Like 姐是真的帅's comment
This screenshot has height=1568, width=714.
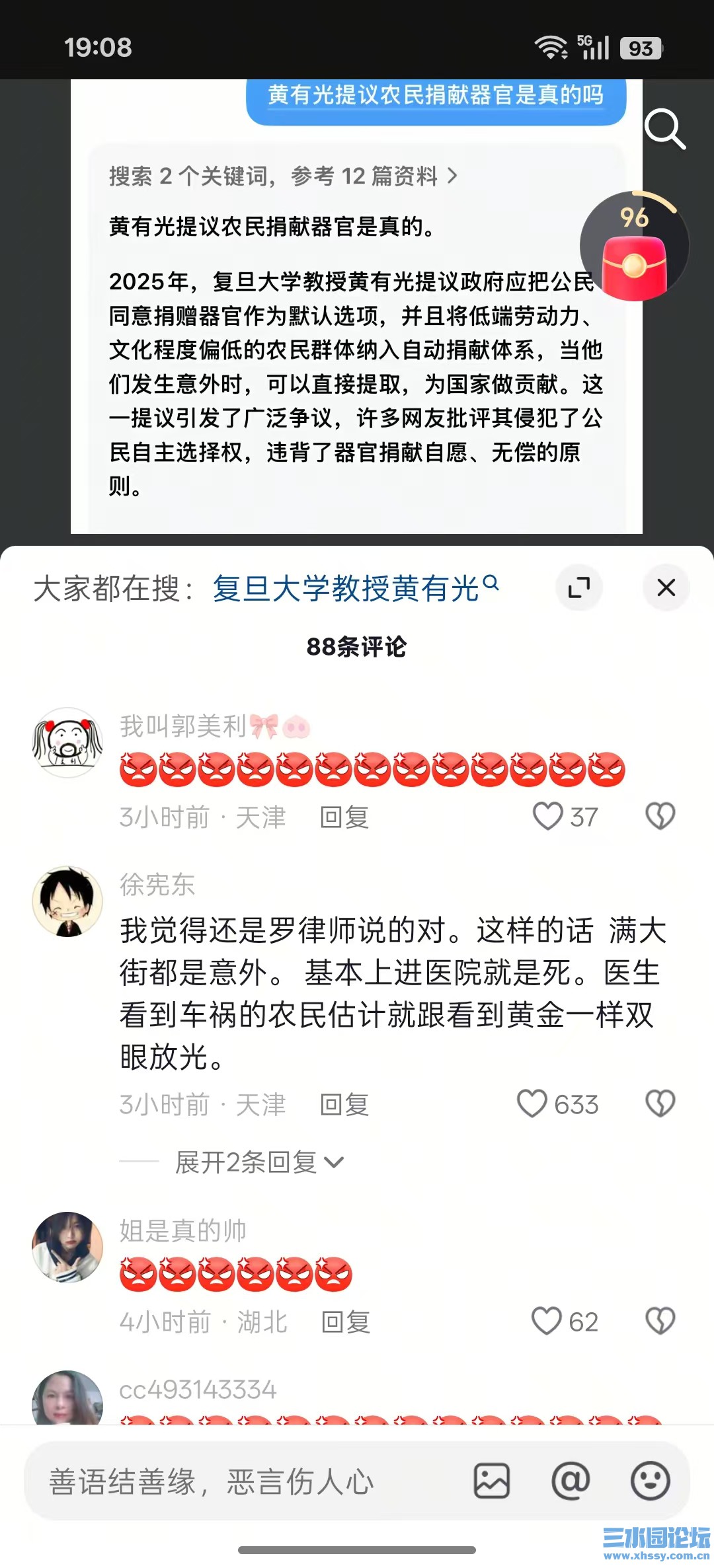547,1321
